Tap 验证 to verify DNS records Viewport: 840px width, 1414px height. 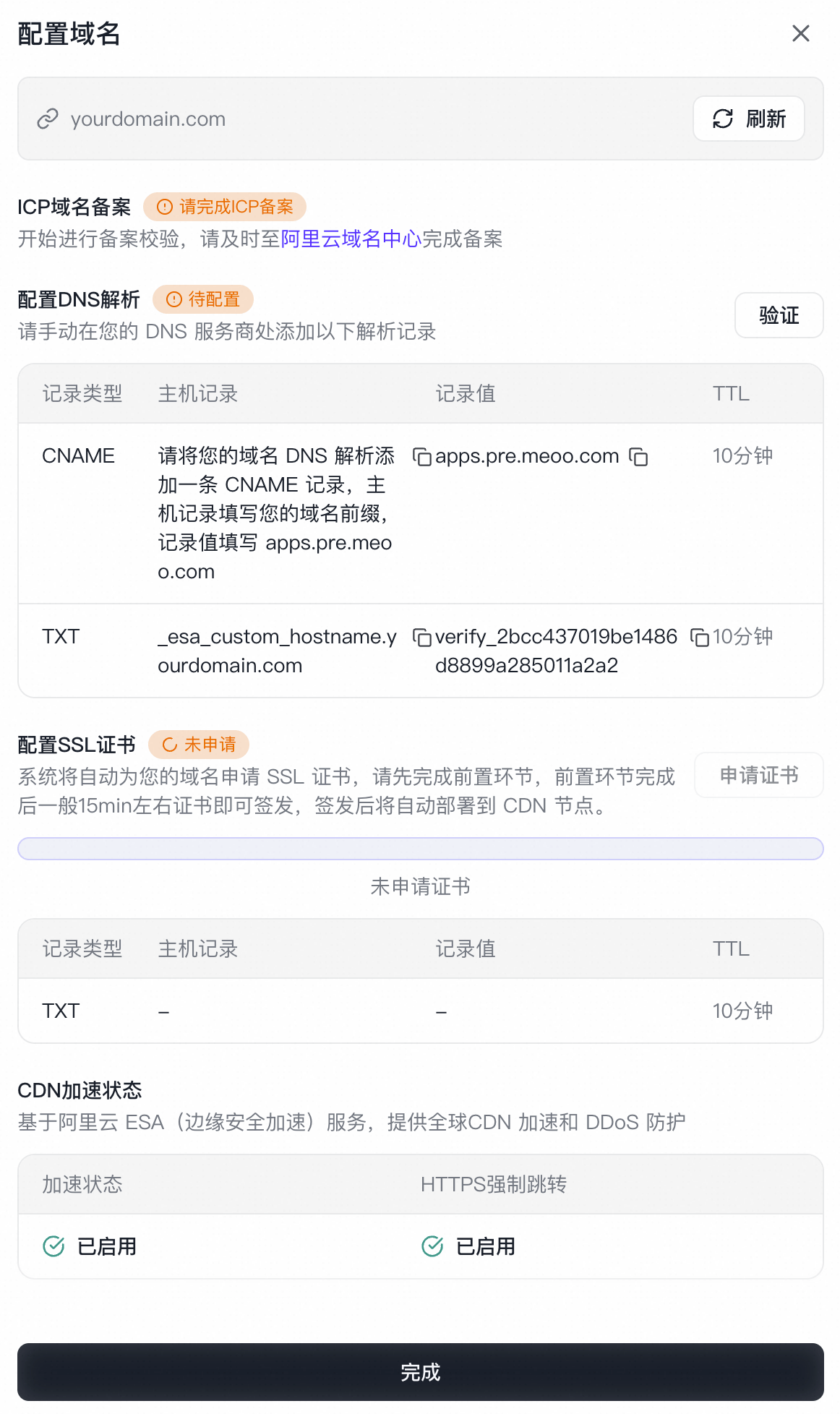coord(779,315)
